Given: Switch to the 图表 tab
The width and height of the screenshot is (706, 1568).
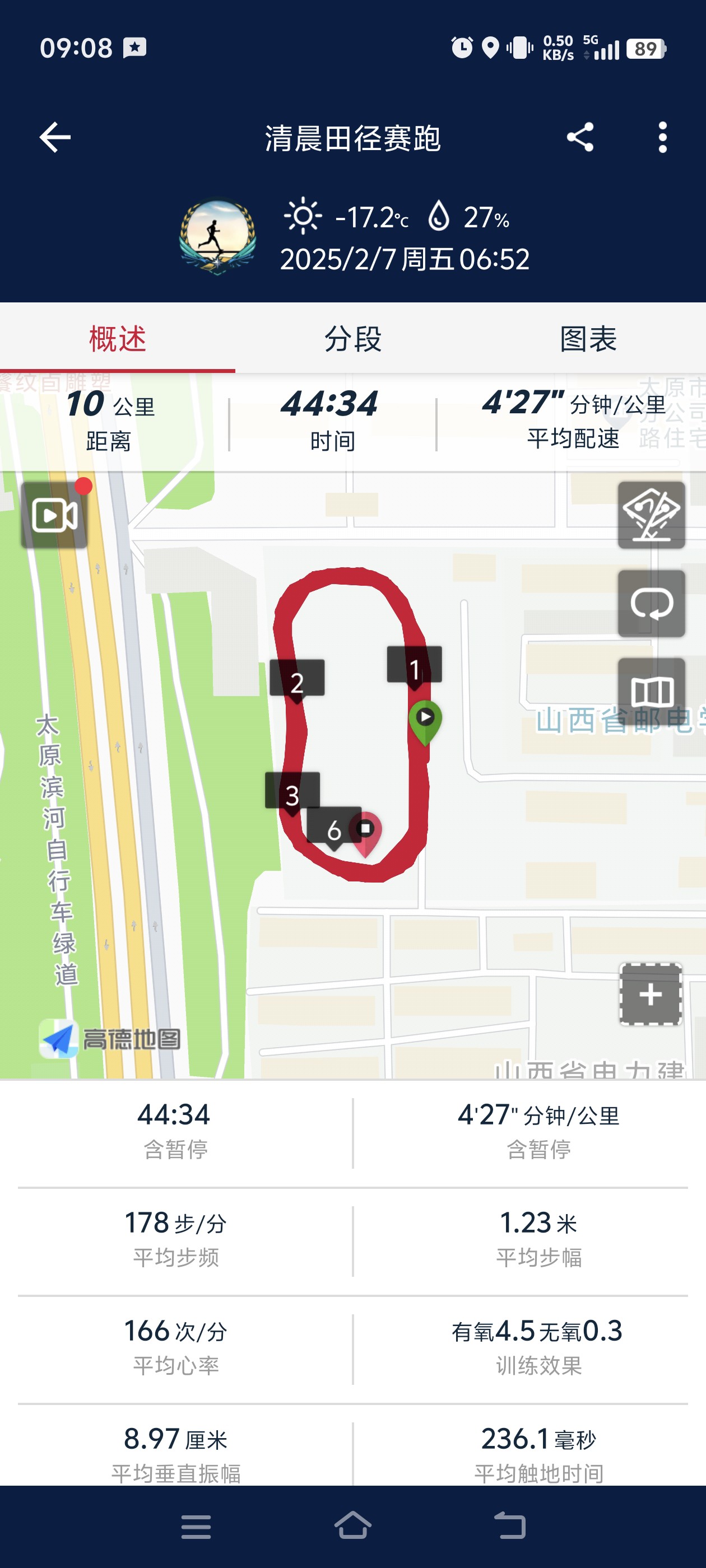Looking at the screenshot, I should pyautogui.click(x=588, y=338).
